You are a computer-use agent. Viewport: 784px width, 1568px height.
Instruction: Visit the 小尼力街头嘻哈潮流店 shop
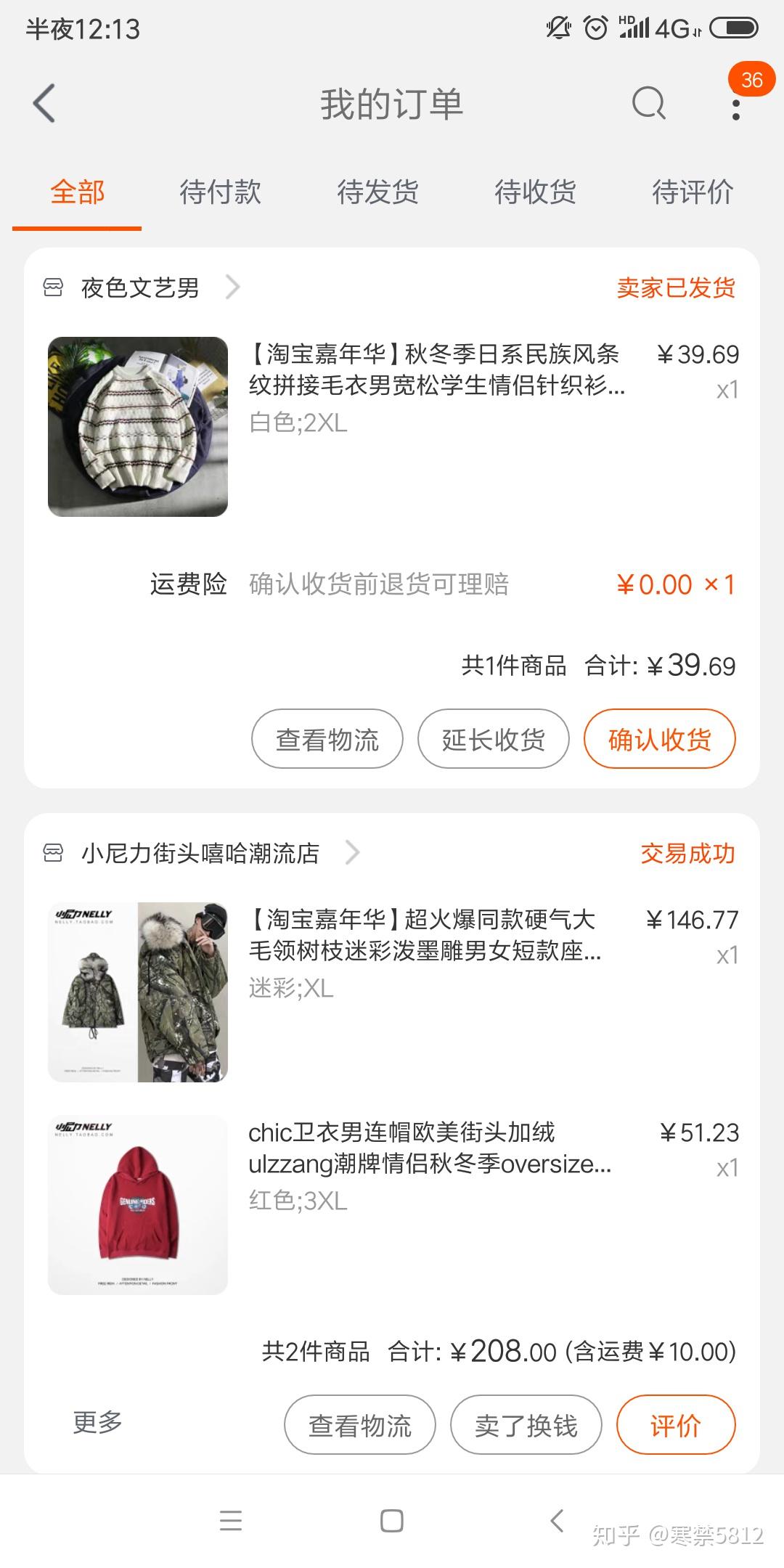pos(201,853)
